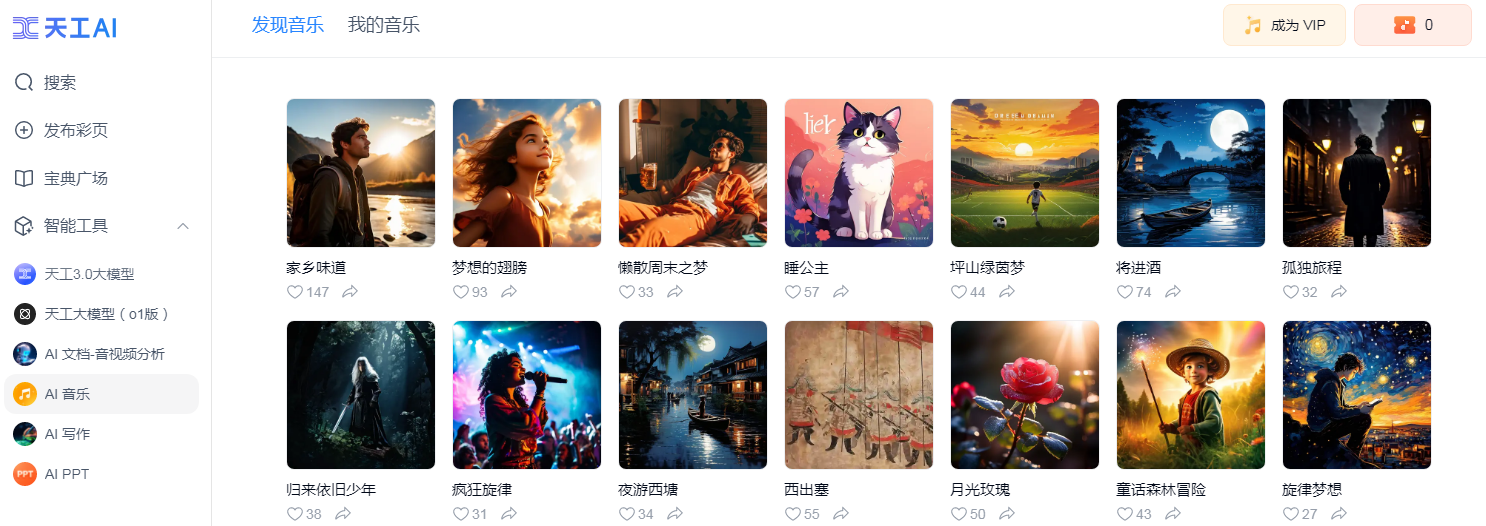Launch AI 文档-音视频分析 tool
The image size is (1486, 526).
(104, 354)
